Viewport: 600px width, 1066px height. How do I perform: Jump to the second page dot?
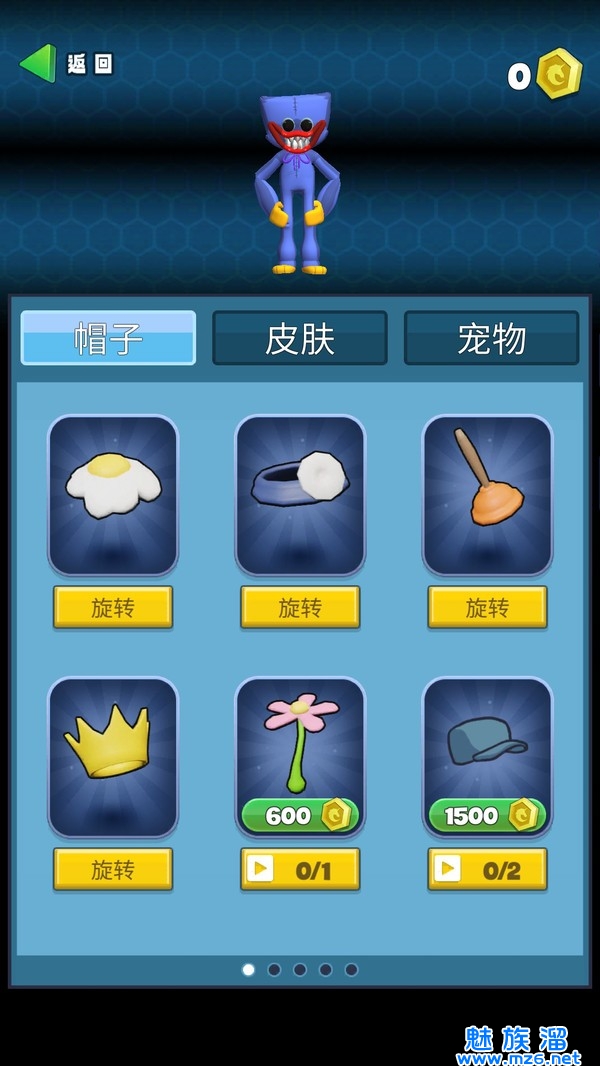pos(274,969)
